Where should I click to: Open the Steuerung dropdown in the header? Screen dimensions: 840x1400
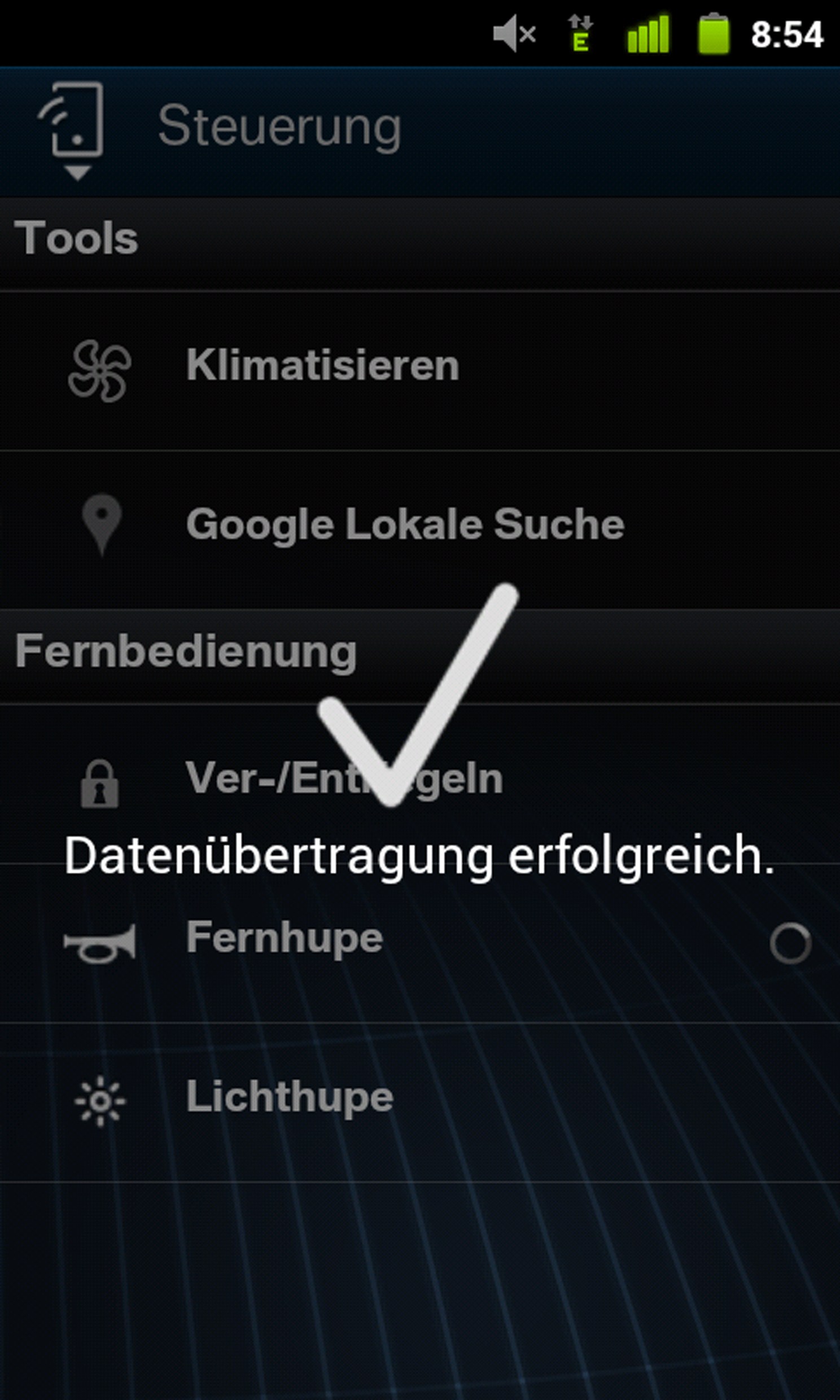click(x=77, y=132)
